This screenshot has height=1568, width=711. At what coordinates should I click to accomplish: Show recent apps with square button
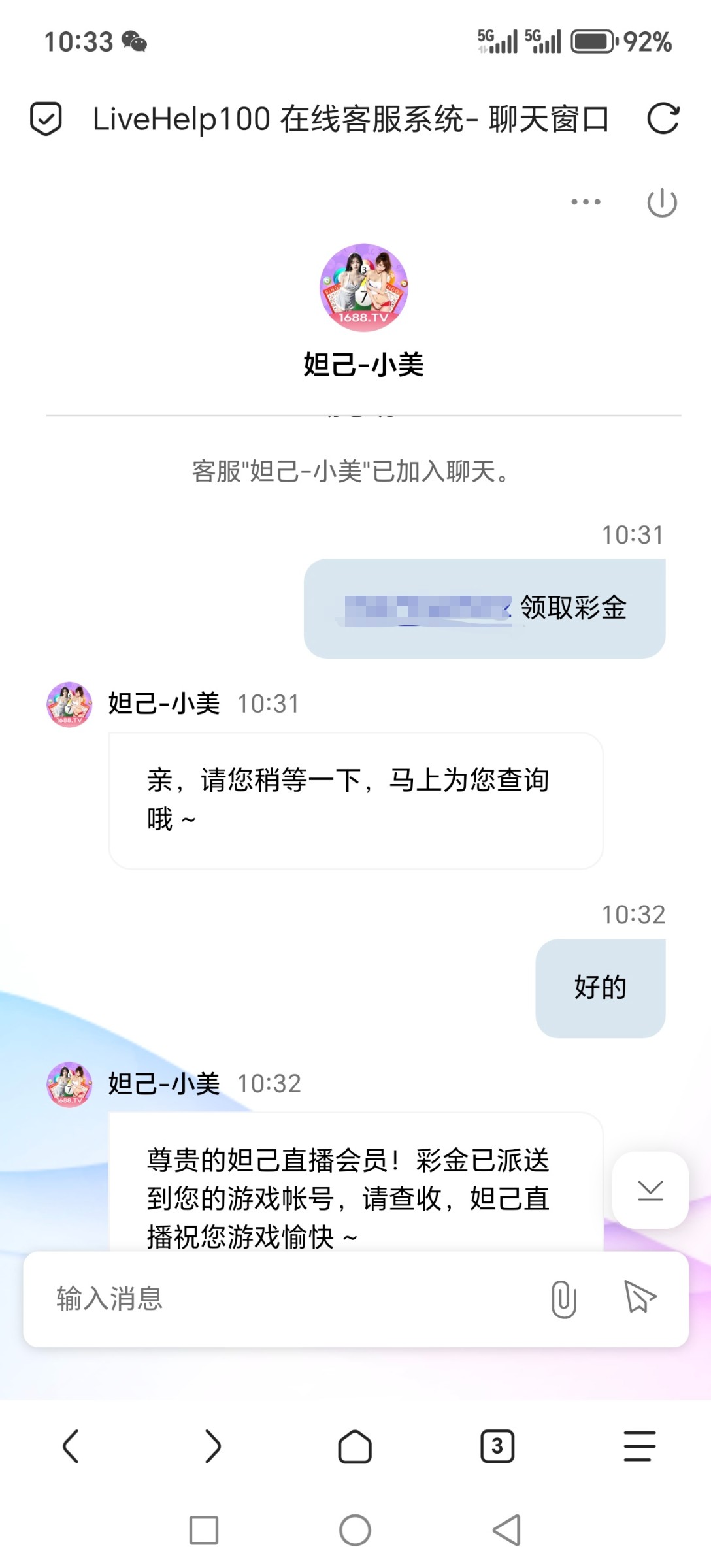point(204,1530)
